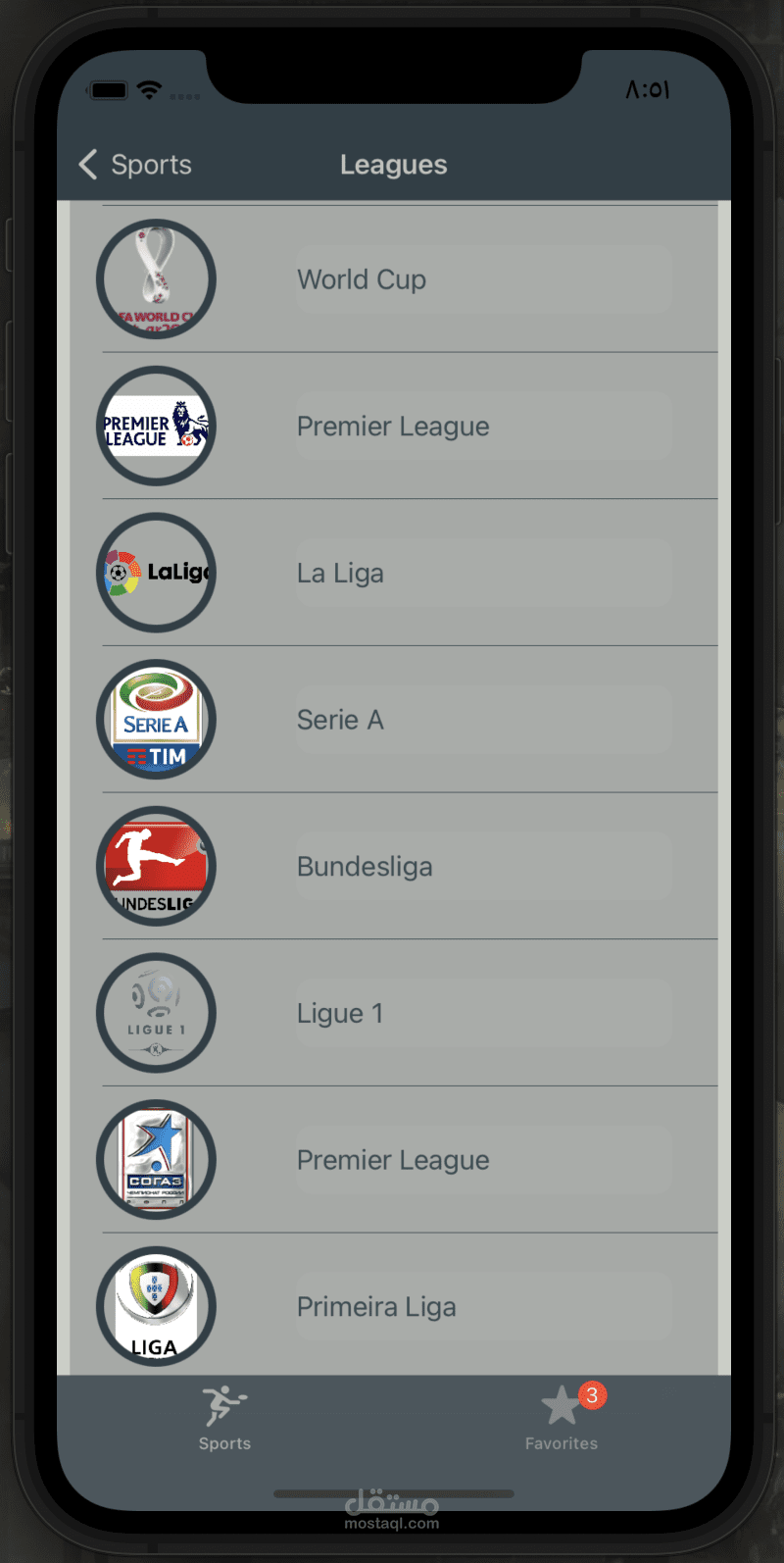Select the Primeira Liga league
Screen dimensions: 784x1563
coord(394,1306)
